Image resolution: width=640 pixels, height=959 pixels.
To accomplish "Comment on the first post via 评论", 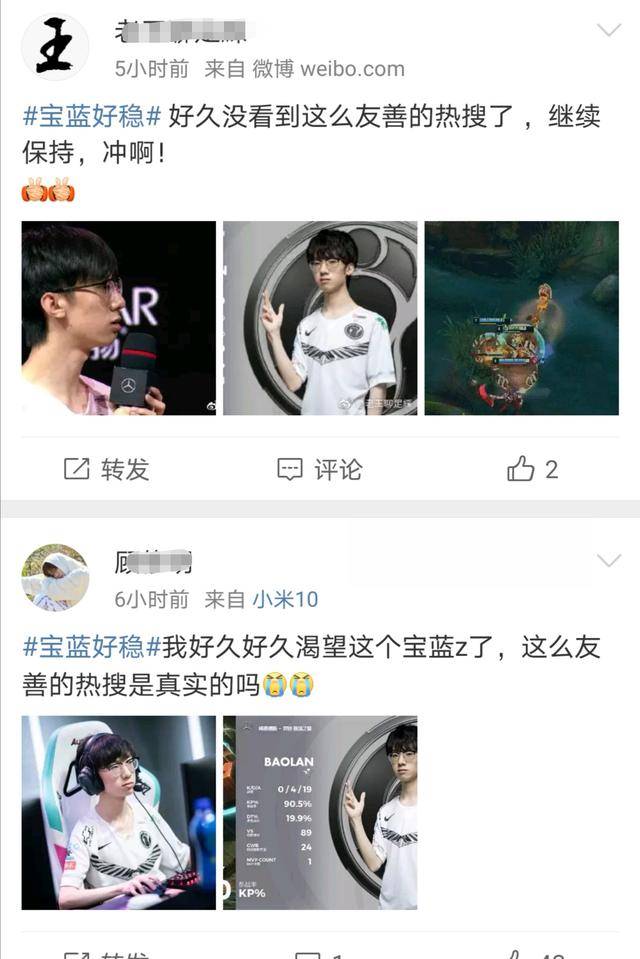I will (320, 469).
